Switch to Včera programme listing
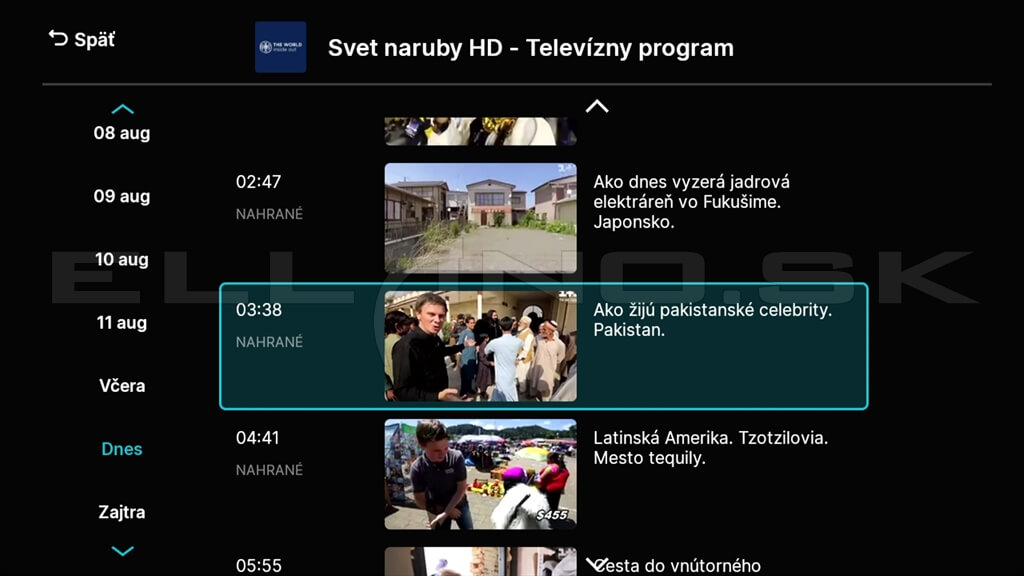Screen dimensions: 1024x576 [122, 385]
